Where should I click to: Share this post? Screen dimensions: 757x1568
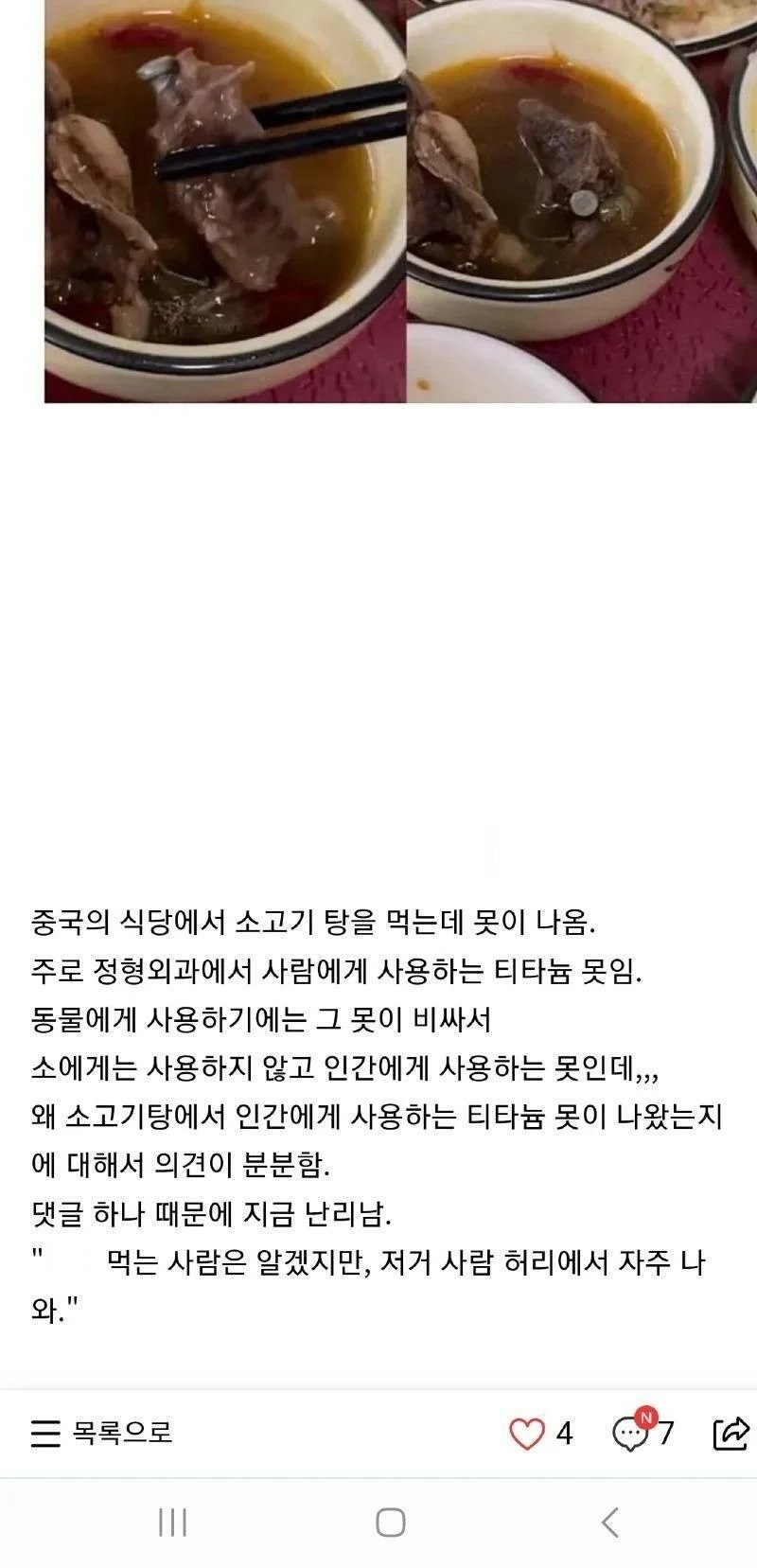tap(731, 1433)
